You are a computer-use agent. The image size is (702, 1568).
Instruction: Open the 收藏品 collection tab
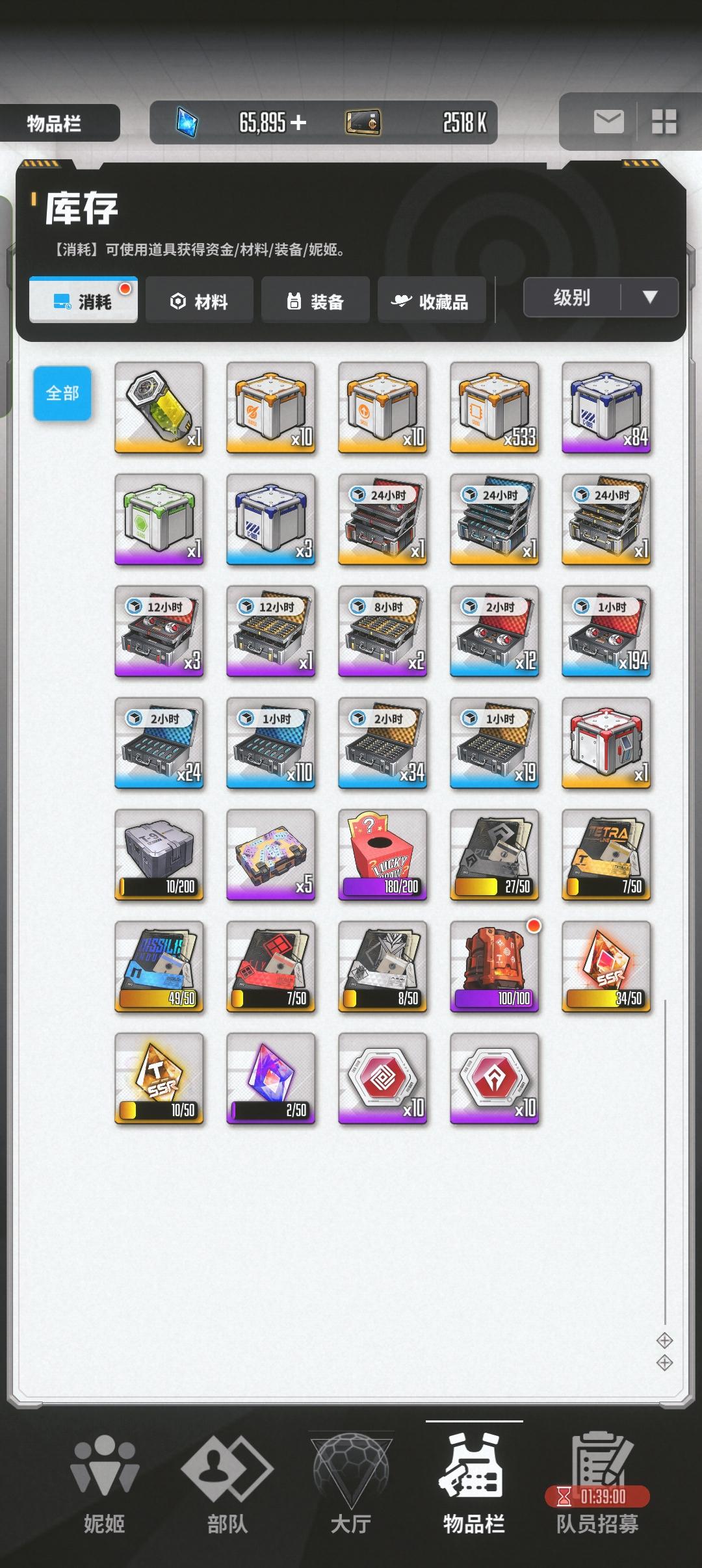[432, 300]
